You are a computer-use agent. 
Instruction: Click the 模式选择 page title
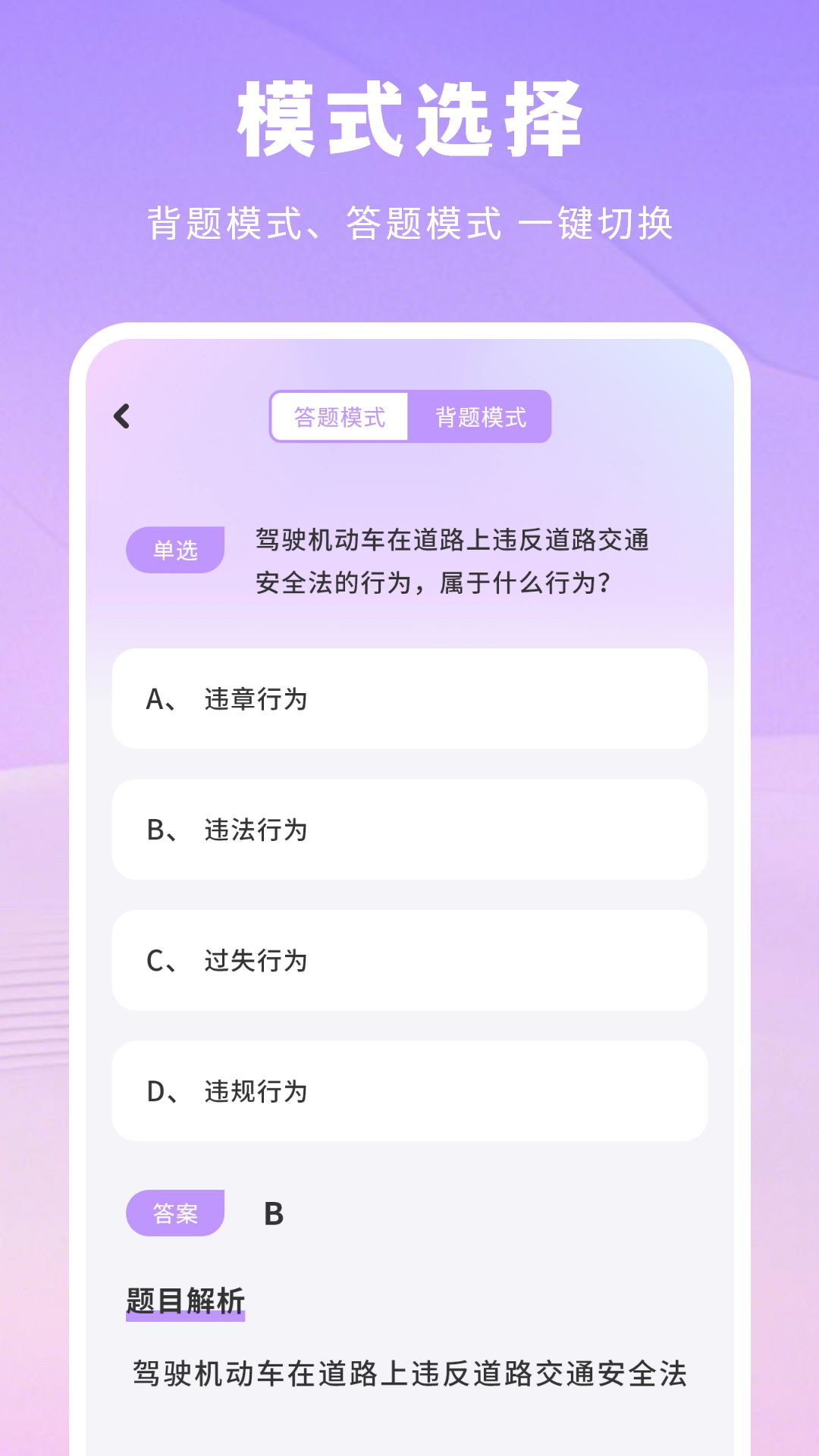(409, 118)
